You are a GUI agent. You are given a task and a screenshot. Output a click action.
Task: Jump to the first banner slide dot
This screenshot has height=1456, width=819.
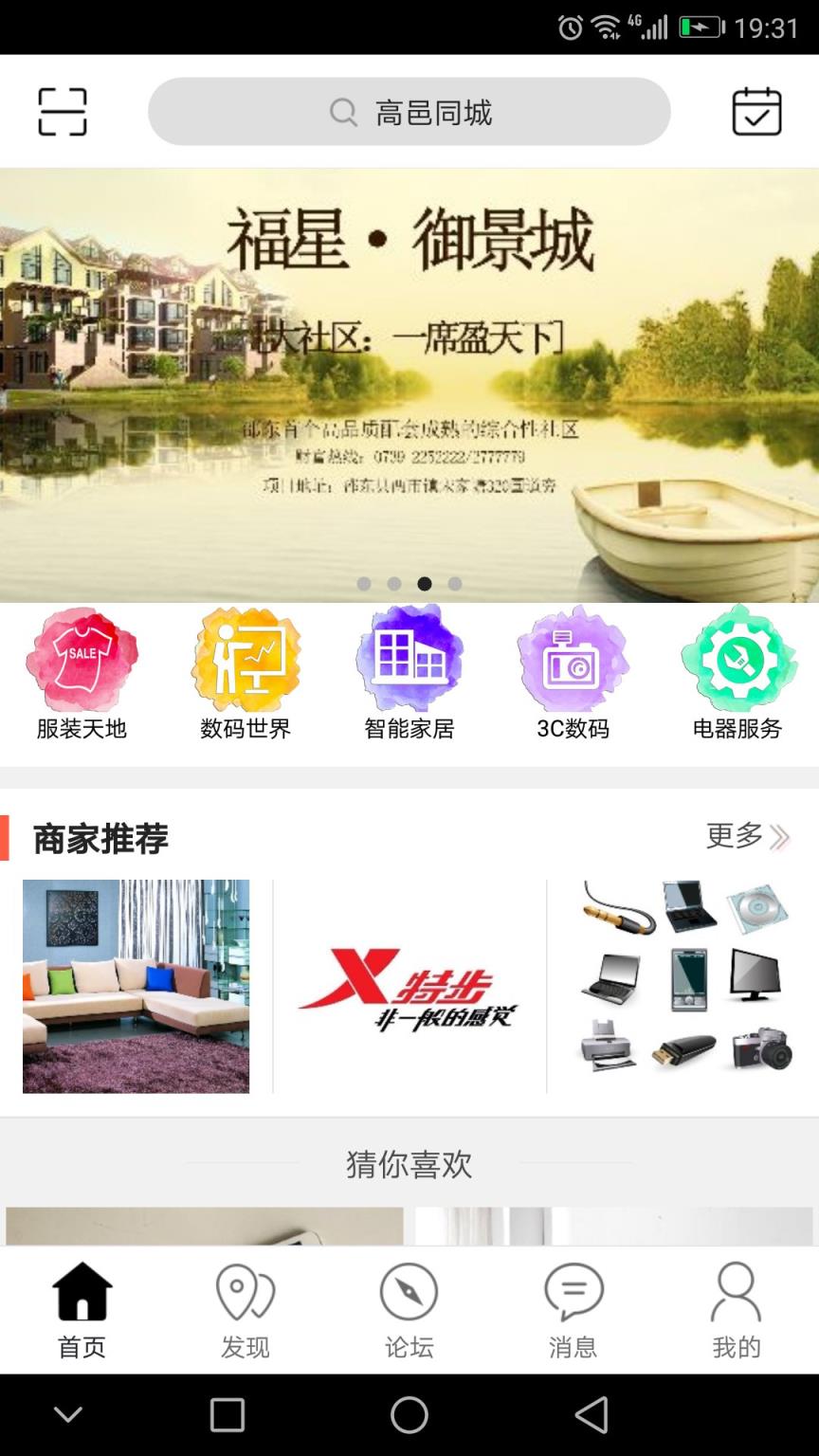pyautogui.click(x=364, y=585)
